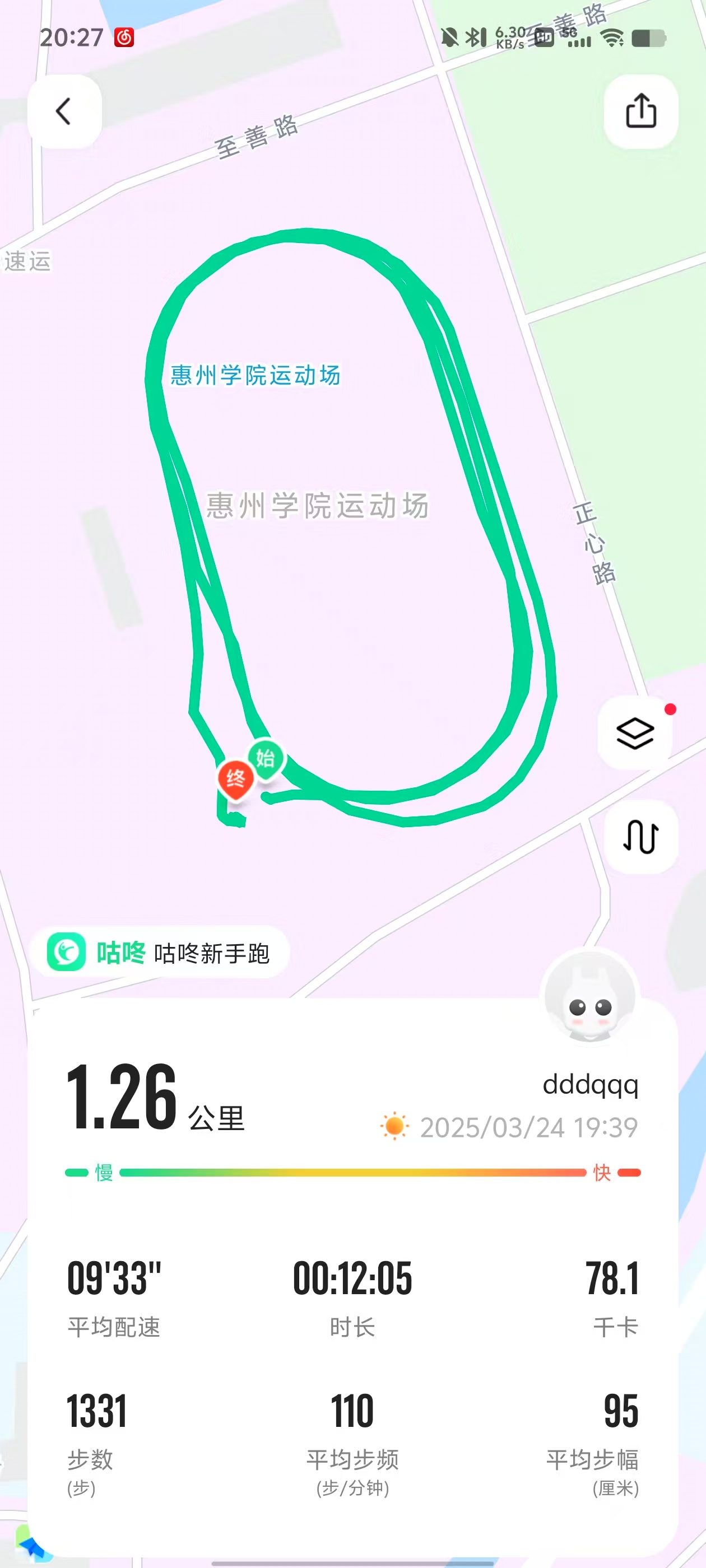This screenshot has width=706, height=1568.
Task: Open the 咕咚新手跑 badge
Action: (160, 953)
